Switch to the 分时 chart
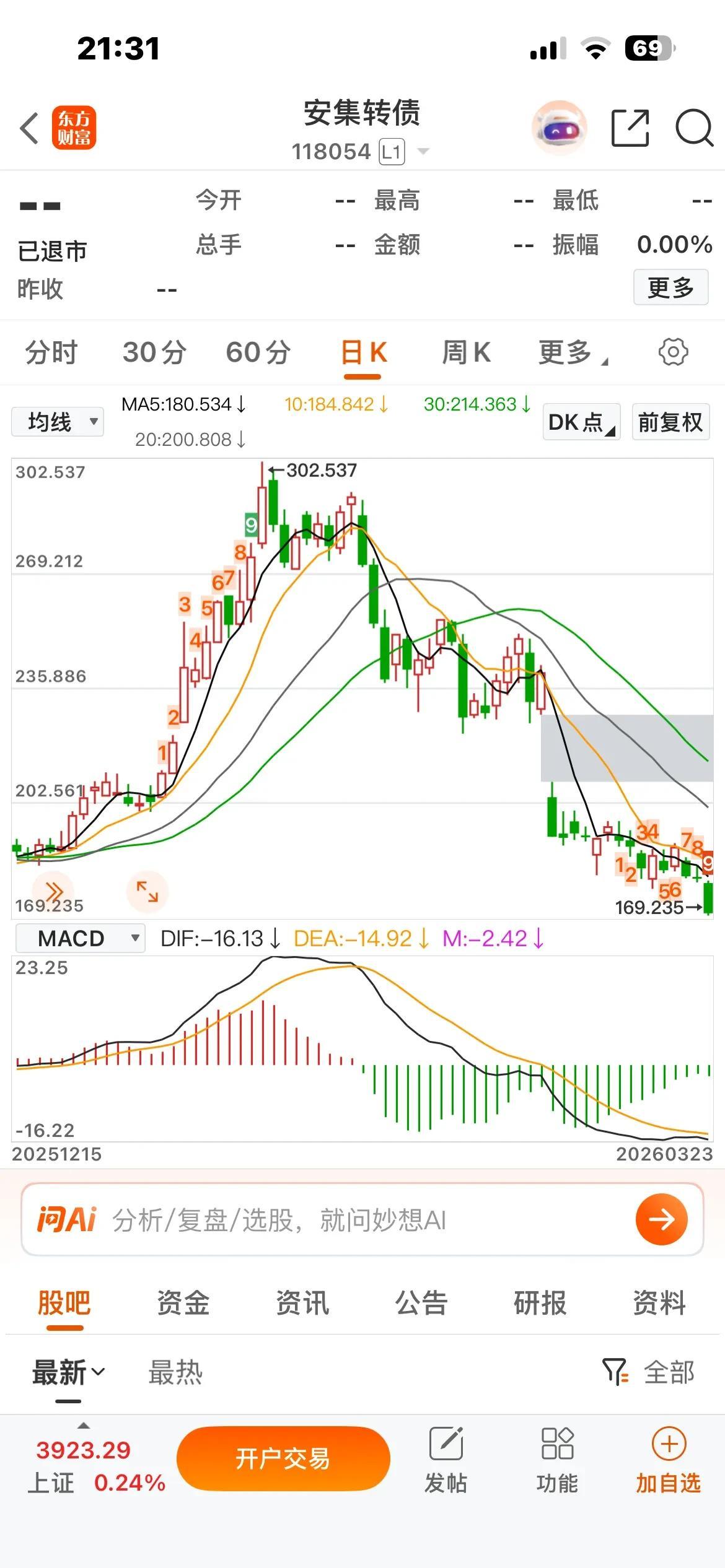The width and height of the screenshot is (725, 1568). tap(51, 352)
